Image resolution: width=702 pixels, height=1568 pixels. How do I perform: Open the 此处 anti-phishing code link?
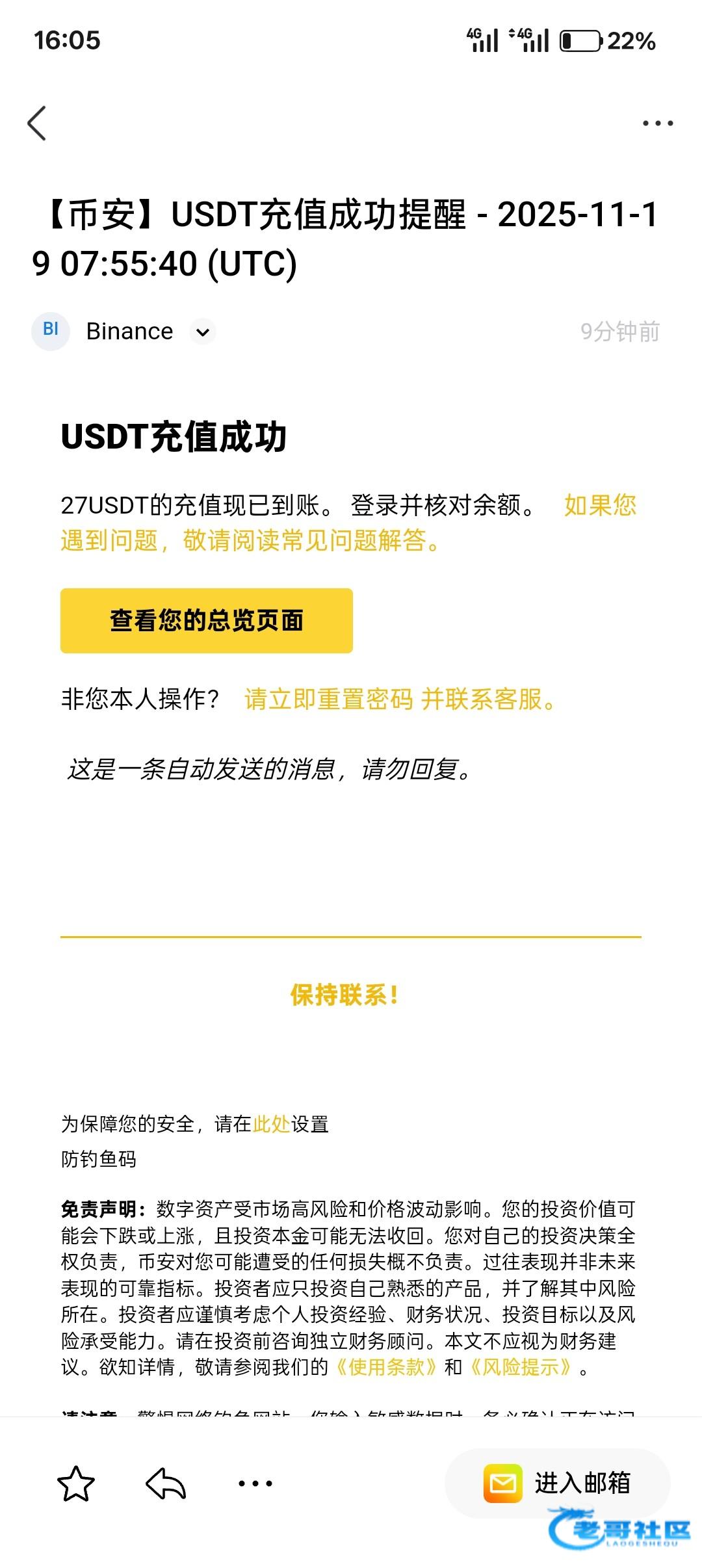click(x=271, y=1124)
